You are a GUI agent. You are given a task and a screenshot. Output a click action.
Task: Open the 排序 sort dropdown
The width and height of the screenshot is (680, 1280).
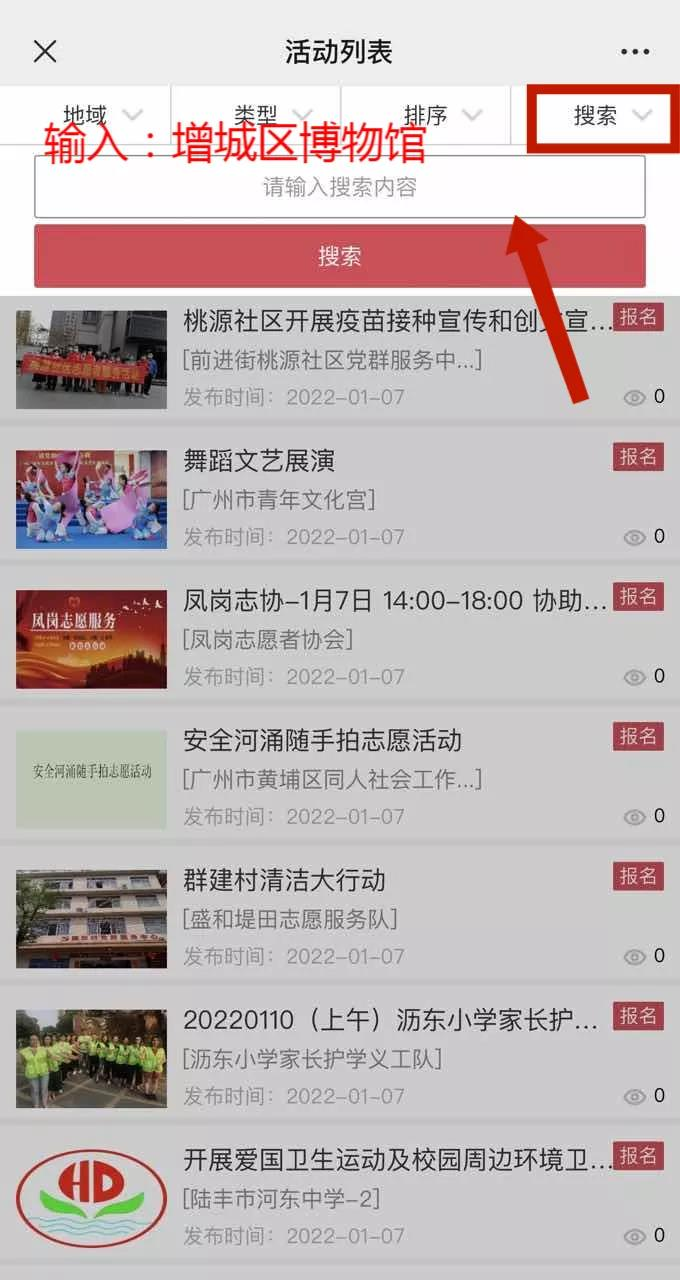coord(441,115)
